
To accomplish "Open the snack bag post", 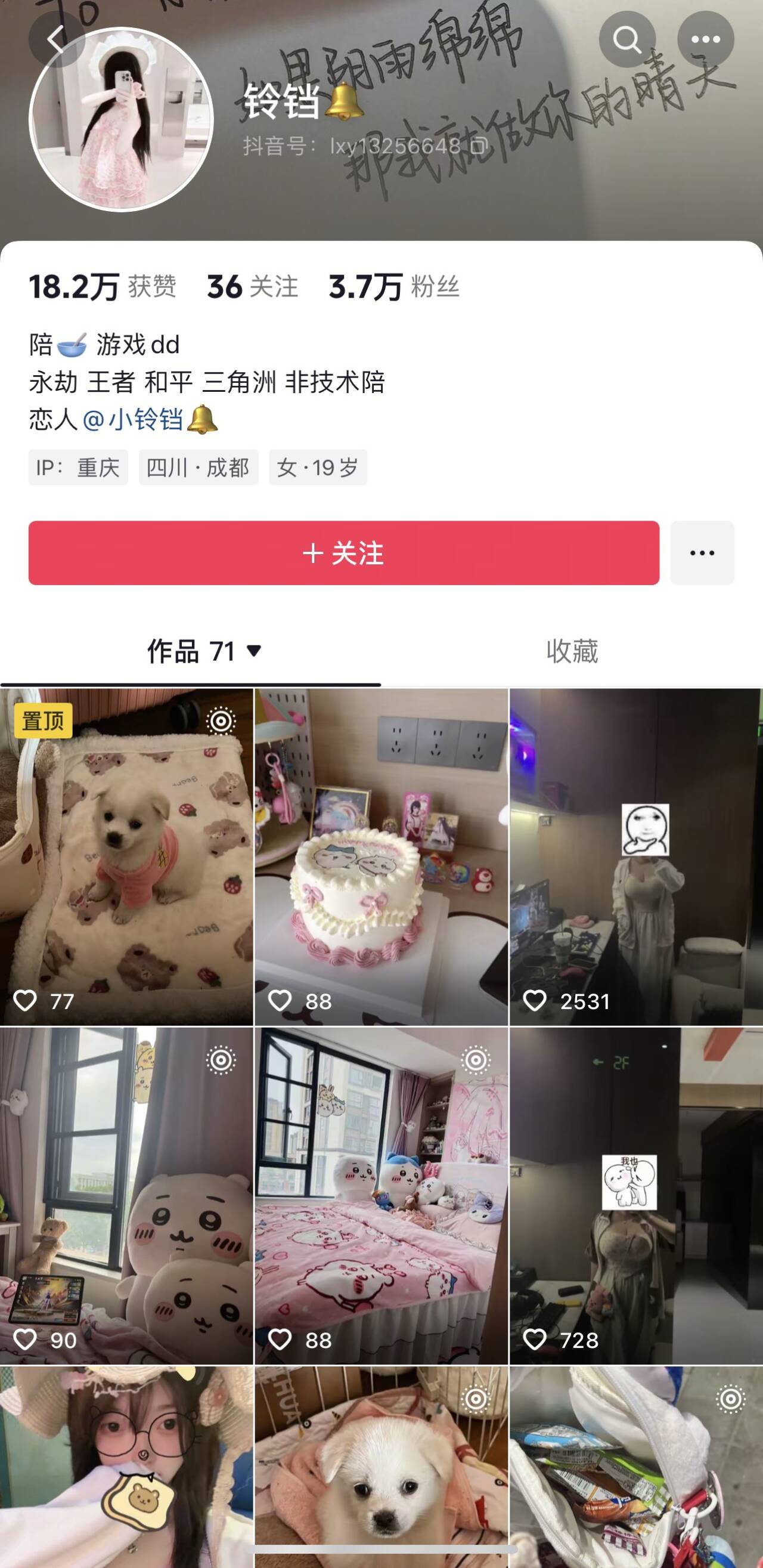I will point(635,1466).
